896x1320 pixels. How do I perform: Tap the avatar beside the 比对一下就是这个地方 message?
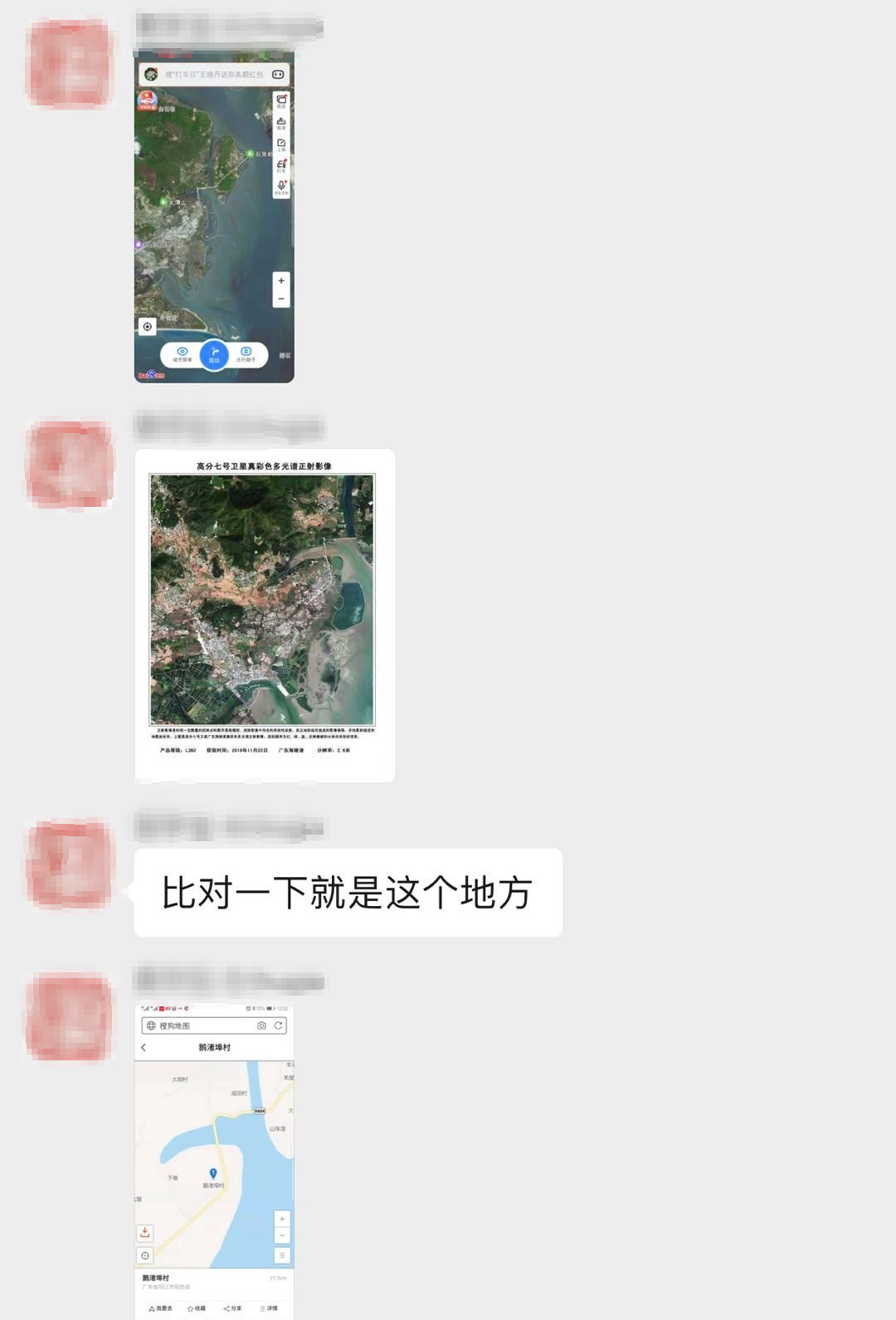point(70,864)
